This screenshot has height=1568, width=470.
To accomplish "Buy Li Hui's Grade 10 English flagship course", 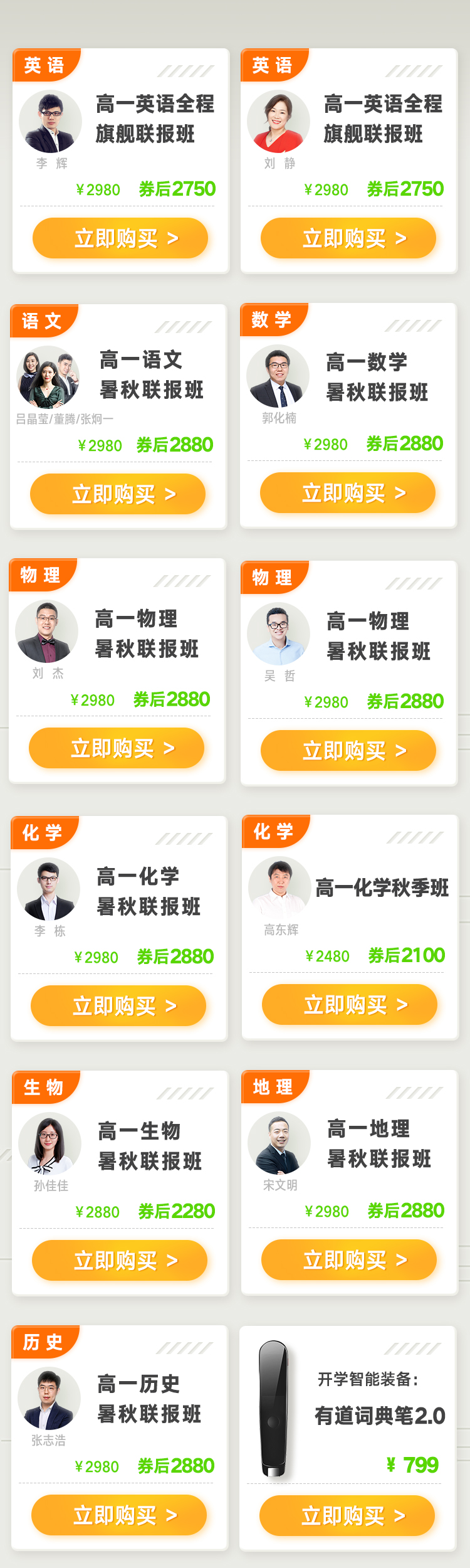I will pyautogui.click(x=120, y=238).
